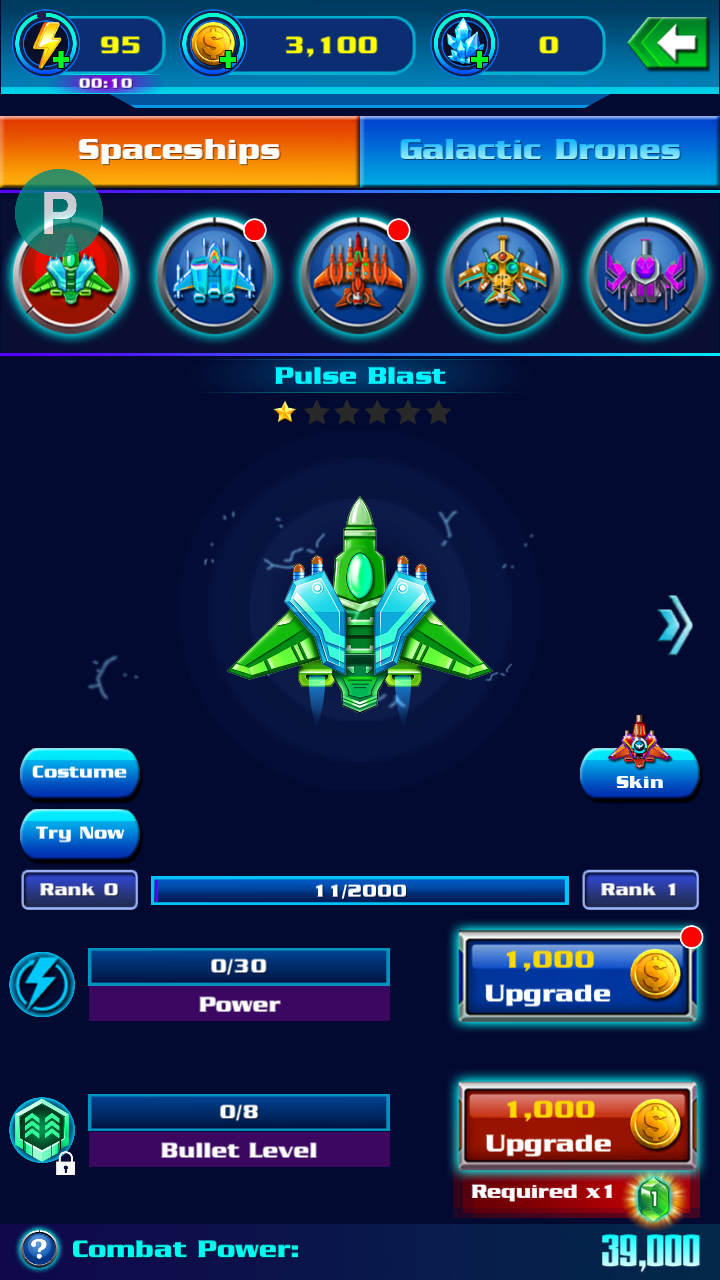Add more blue crystals
Screen dimensions: 720x1280
(464, 45)
